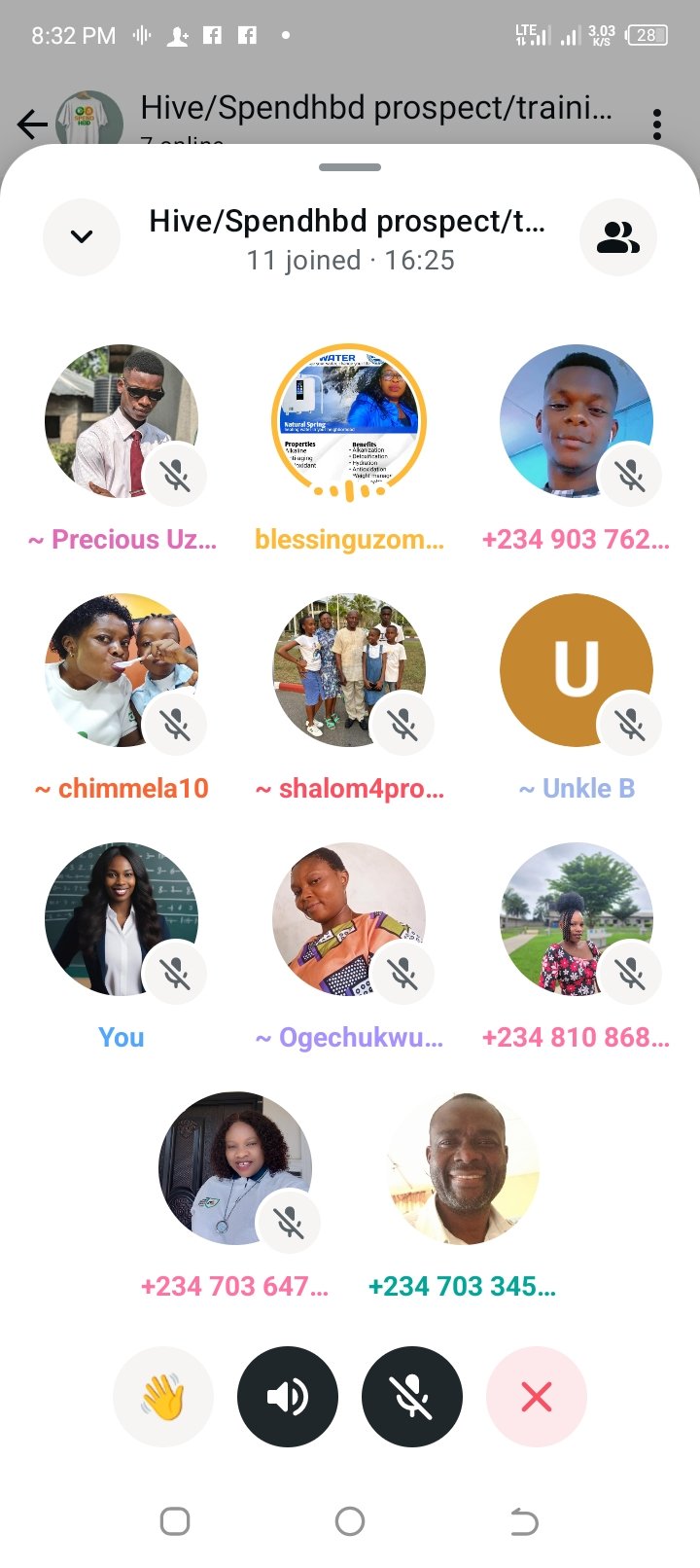Screen dimensions: 700x1568
Task: Open the group chat overflow menu
Action: tap(657, 125)
